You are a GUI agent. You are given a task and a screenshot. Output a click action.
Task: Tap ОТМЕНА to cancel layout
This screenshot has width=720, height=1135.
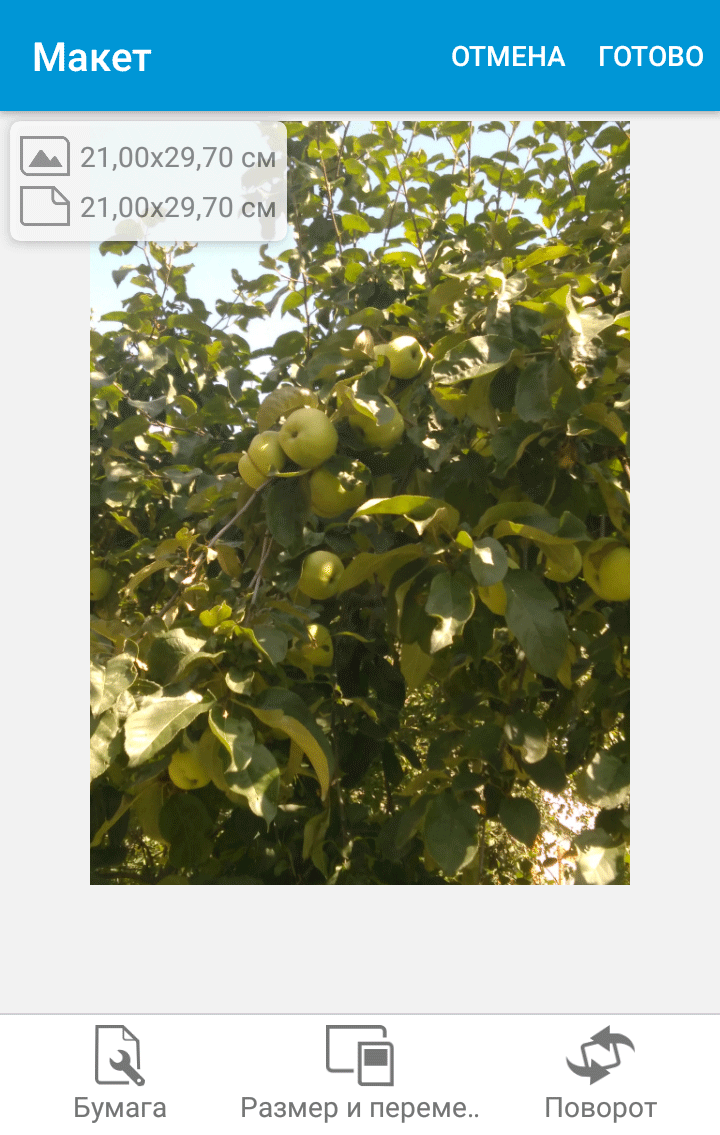coord(508,57)
